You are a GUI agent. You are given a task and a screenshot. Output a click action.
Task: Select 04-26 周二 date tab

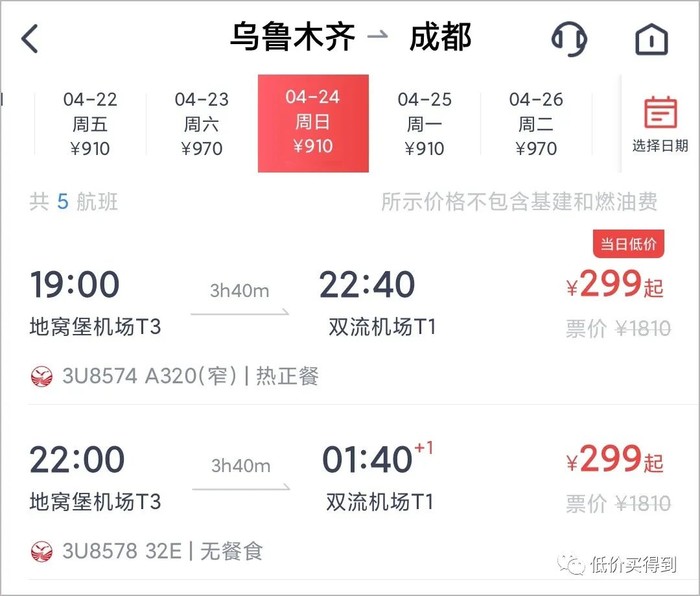(536, 124)
